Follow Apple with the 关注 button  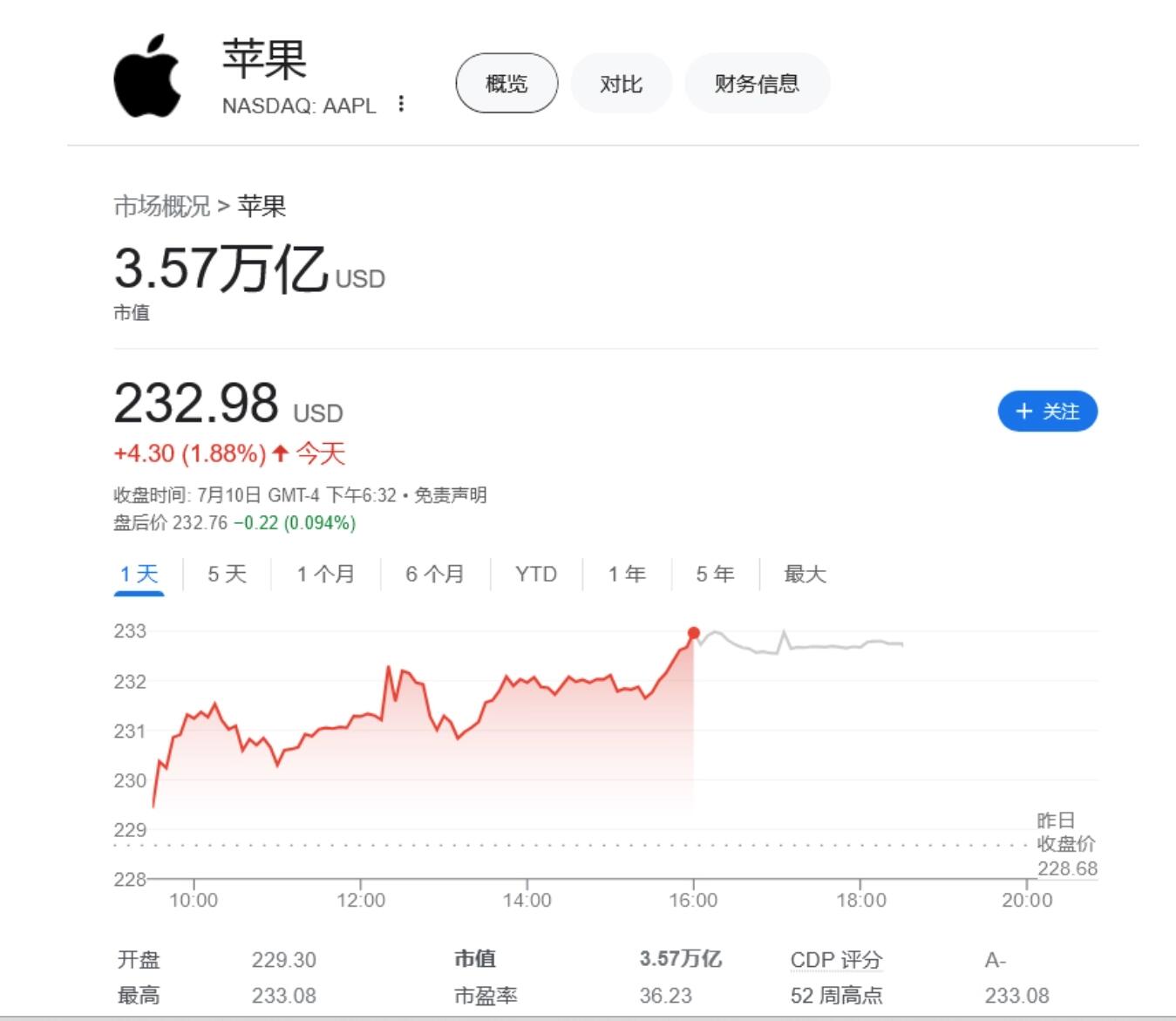coord(1047,412)
